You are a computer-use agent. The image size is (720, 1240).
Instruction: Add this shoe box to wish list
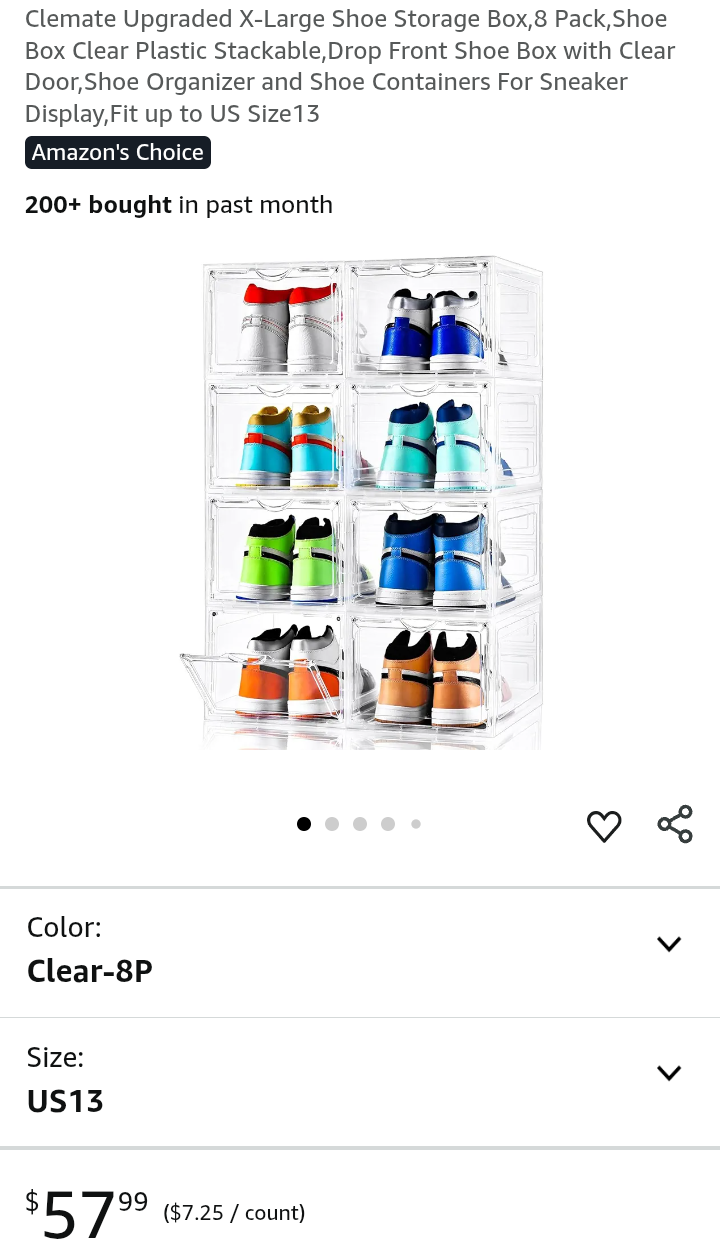point(604,826)
